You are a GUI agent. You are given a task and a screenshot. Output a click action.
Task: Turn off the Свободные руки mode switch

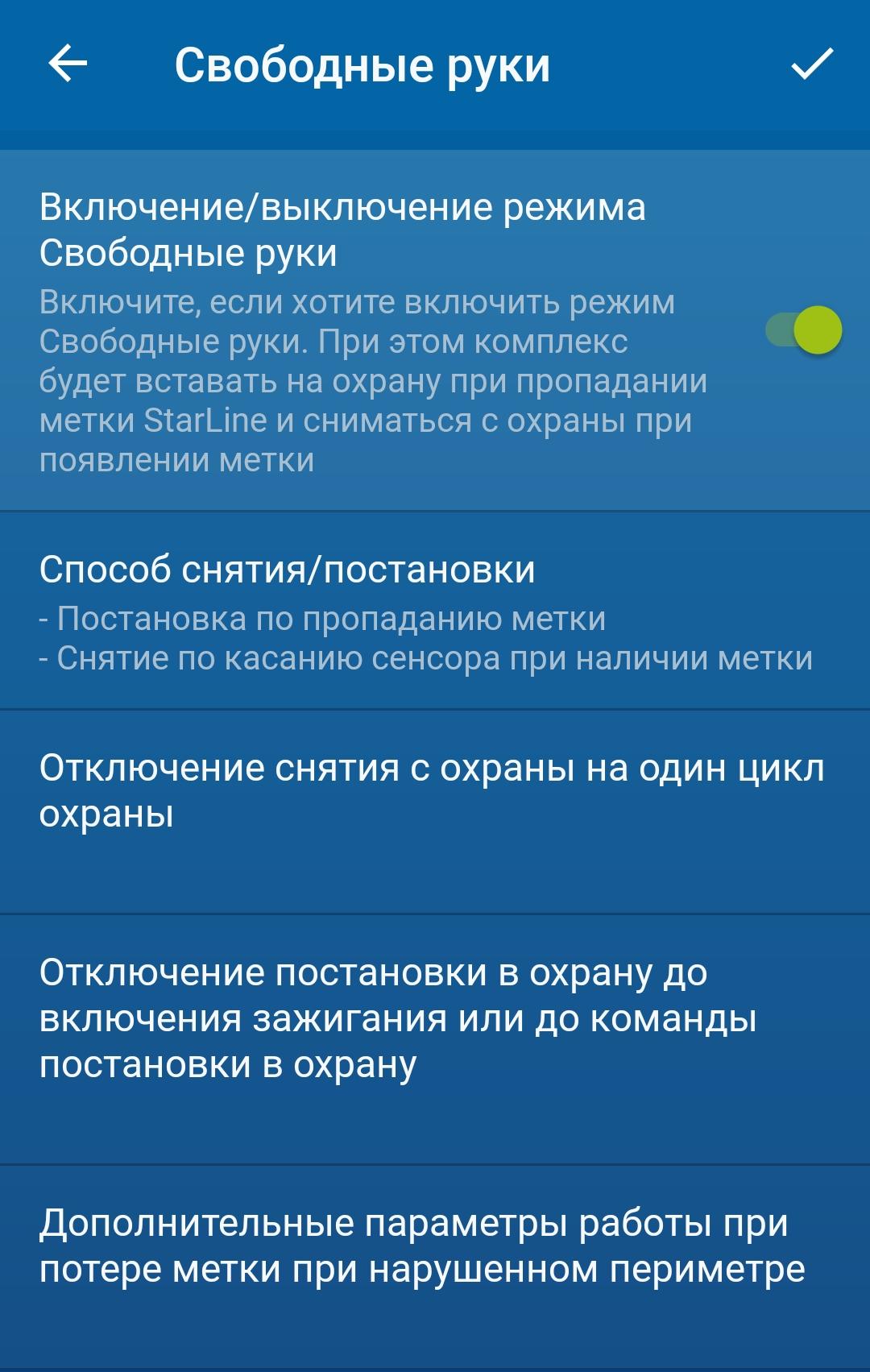click(804, 330)
